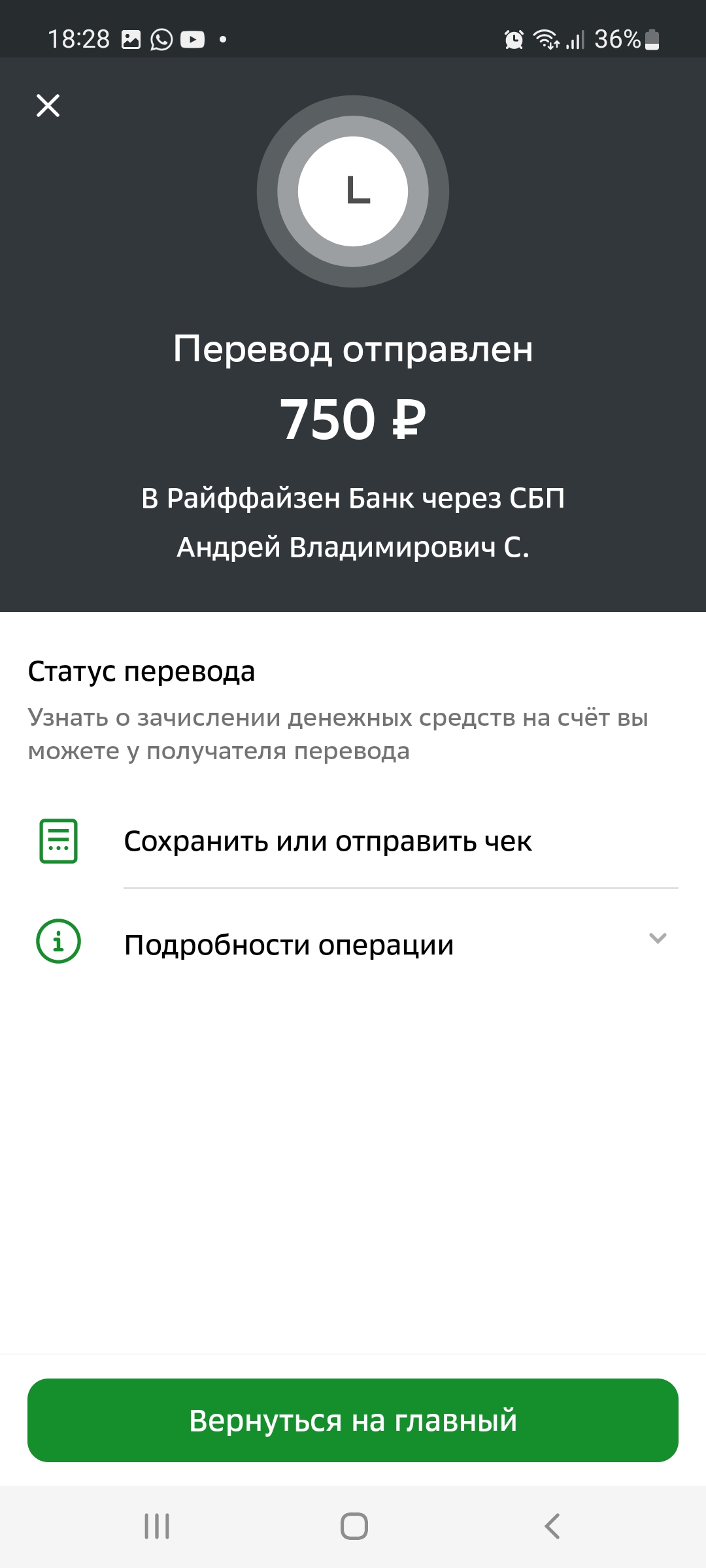The image size is (706, 1568).
Task: Close the transfer confirmation screen
Action: pyautogui.click(x=48, y=105)
